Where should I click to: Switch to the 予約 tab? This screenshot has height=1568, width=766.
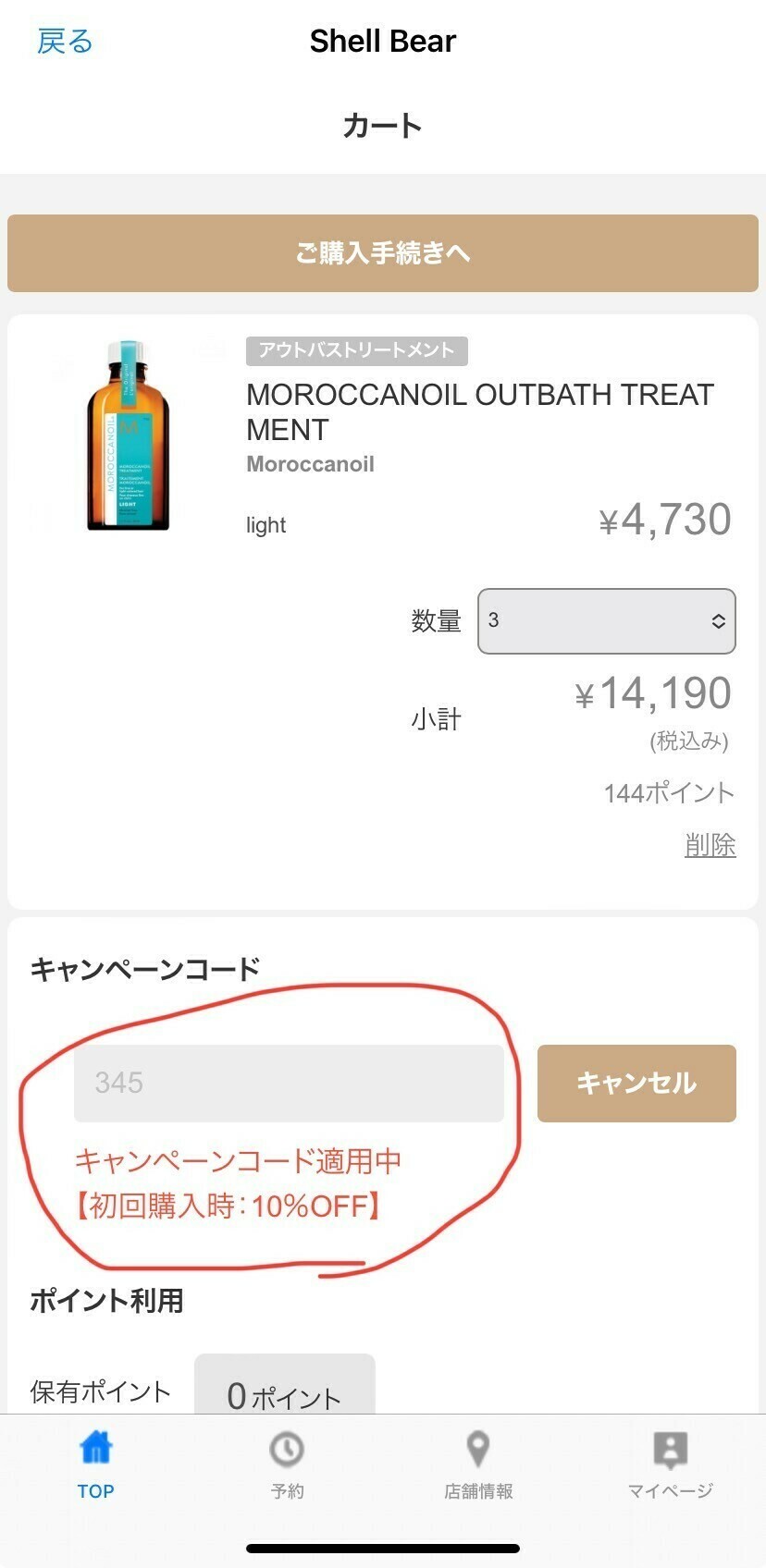[287, 1464]
